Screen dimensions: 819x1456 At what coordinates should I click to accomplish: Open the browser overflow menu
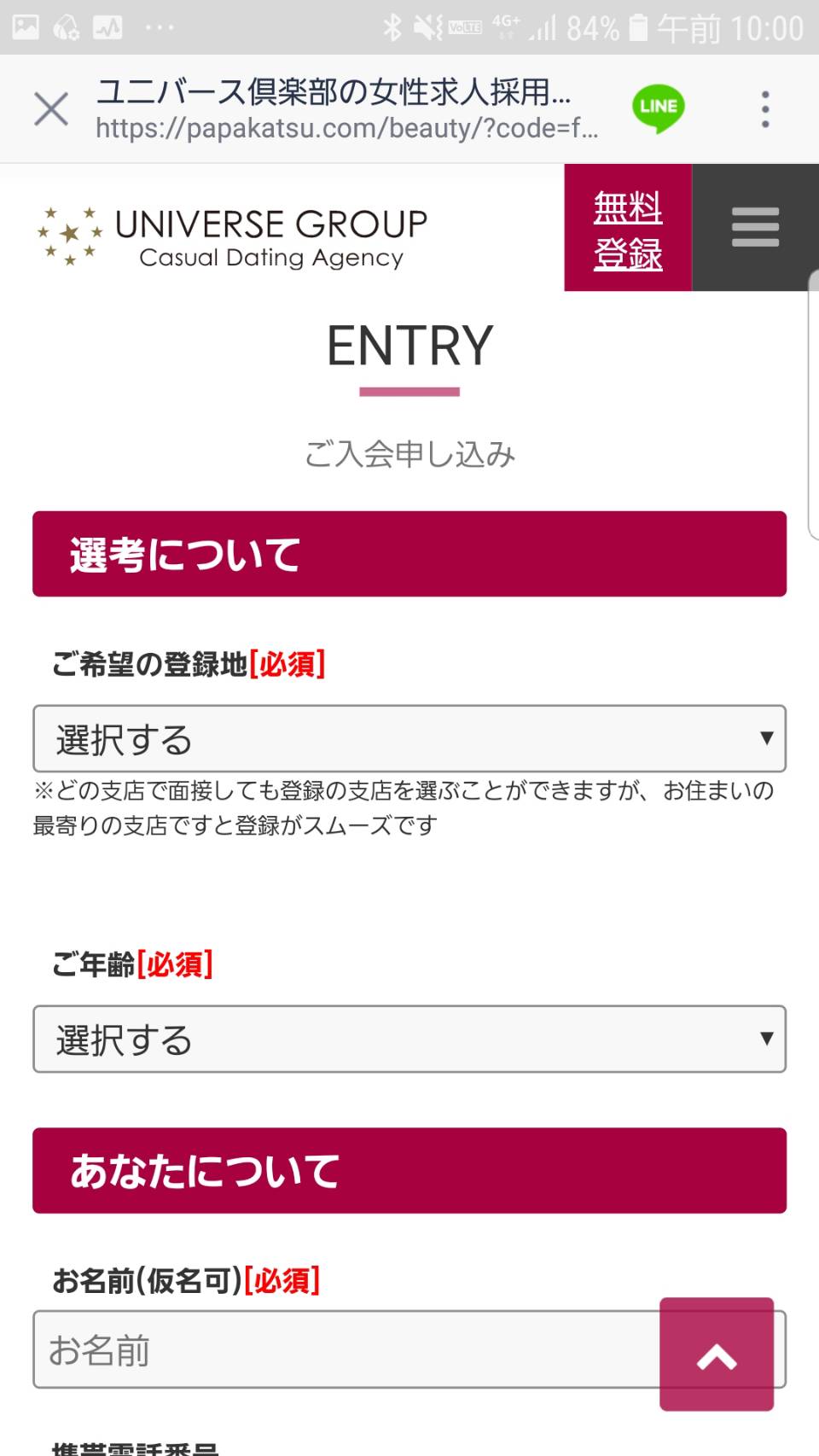click(765, 109)
